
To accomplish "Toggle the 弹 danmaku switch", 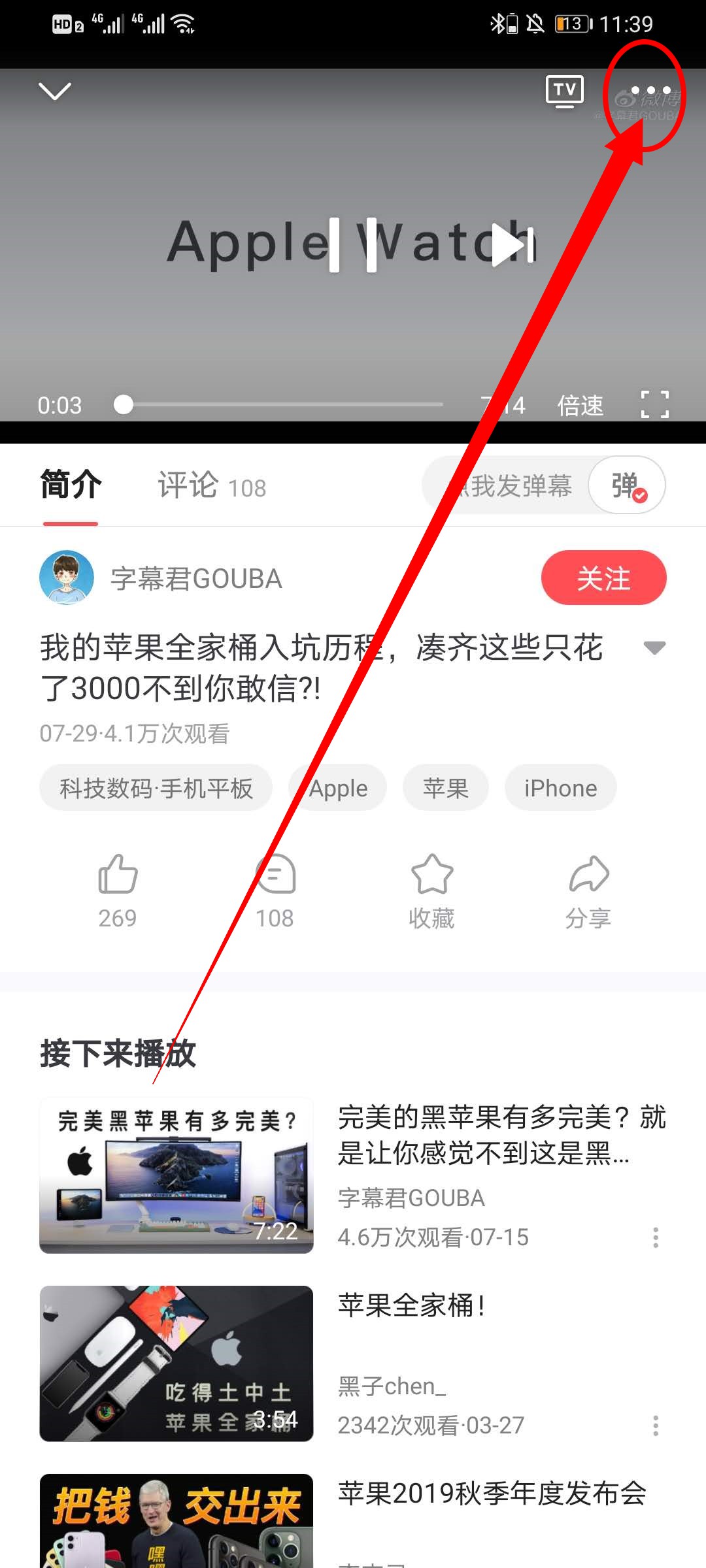I will [628, 485].
